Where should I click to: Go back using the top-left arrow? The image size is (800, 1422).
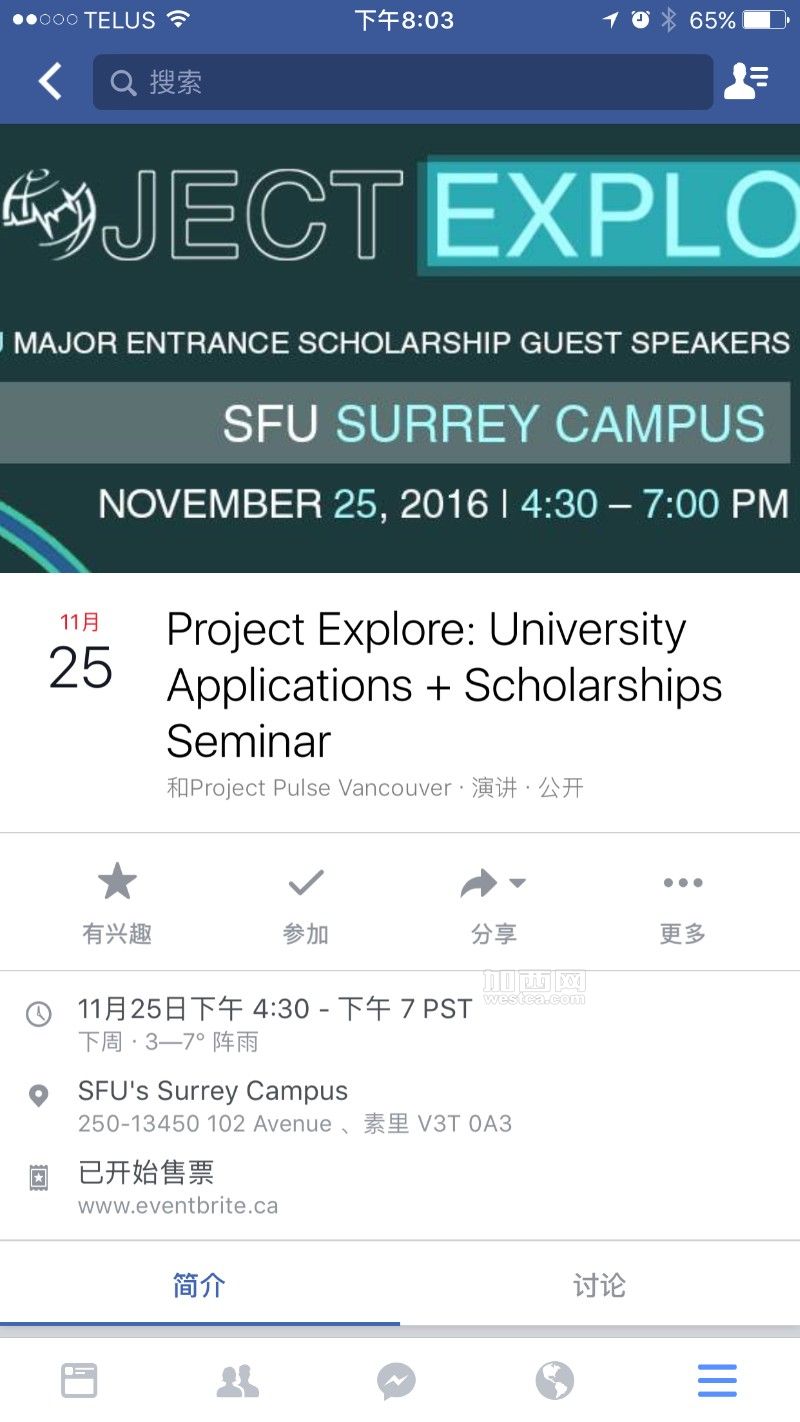tap(50, 82)
